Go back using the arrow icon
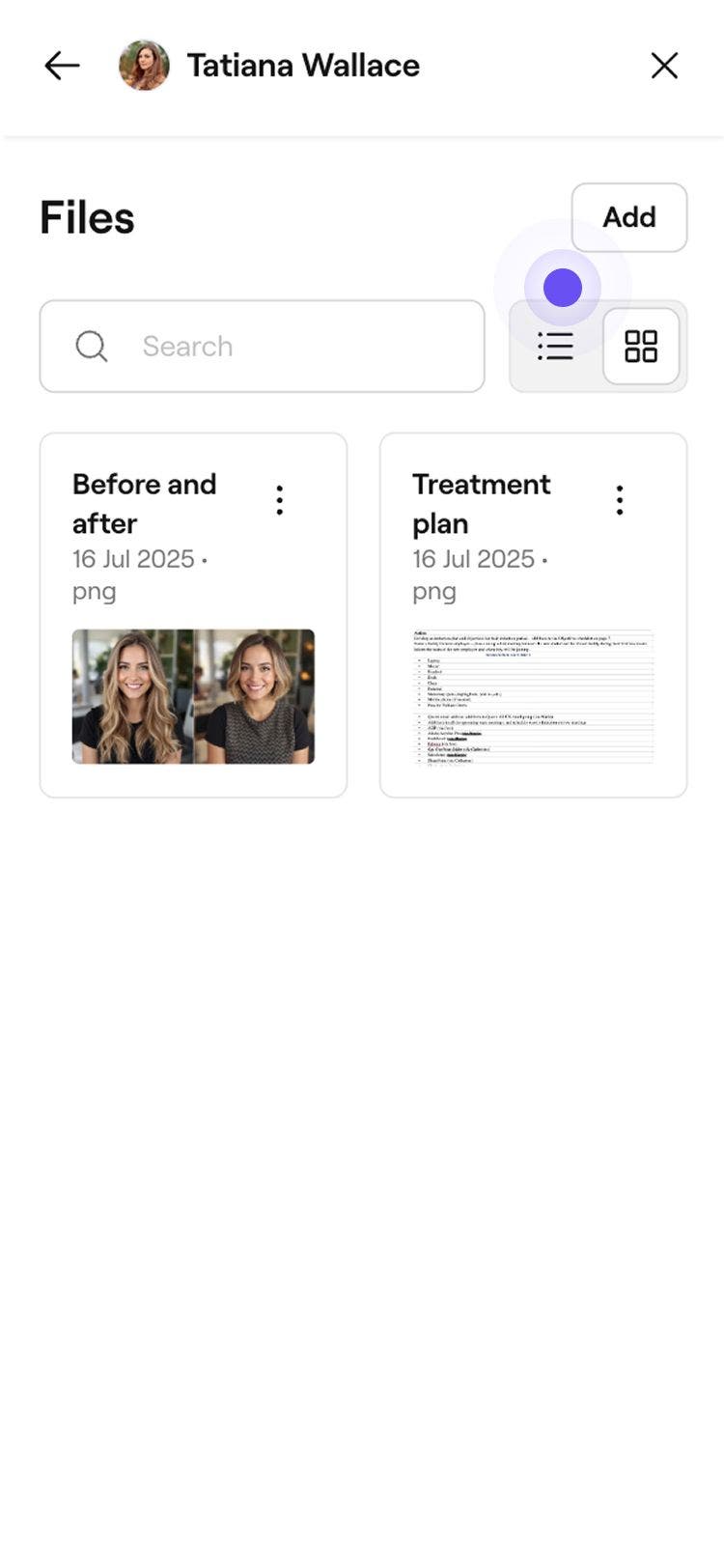This screenshot has height=1568, width=724. click(62, 66)
